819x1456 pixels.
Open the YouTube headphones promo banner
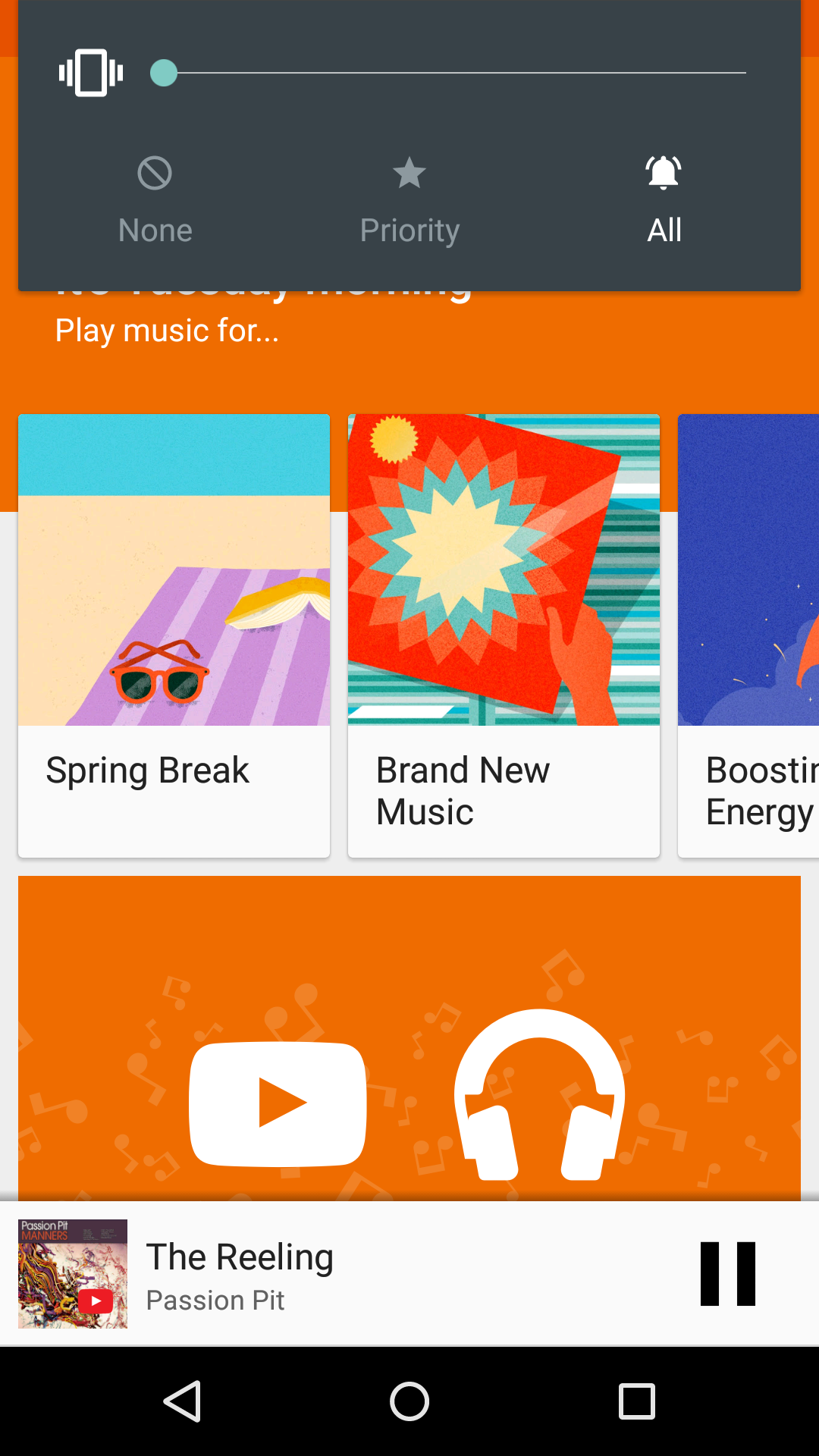pyautogui.click(x=409, y=1062)
